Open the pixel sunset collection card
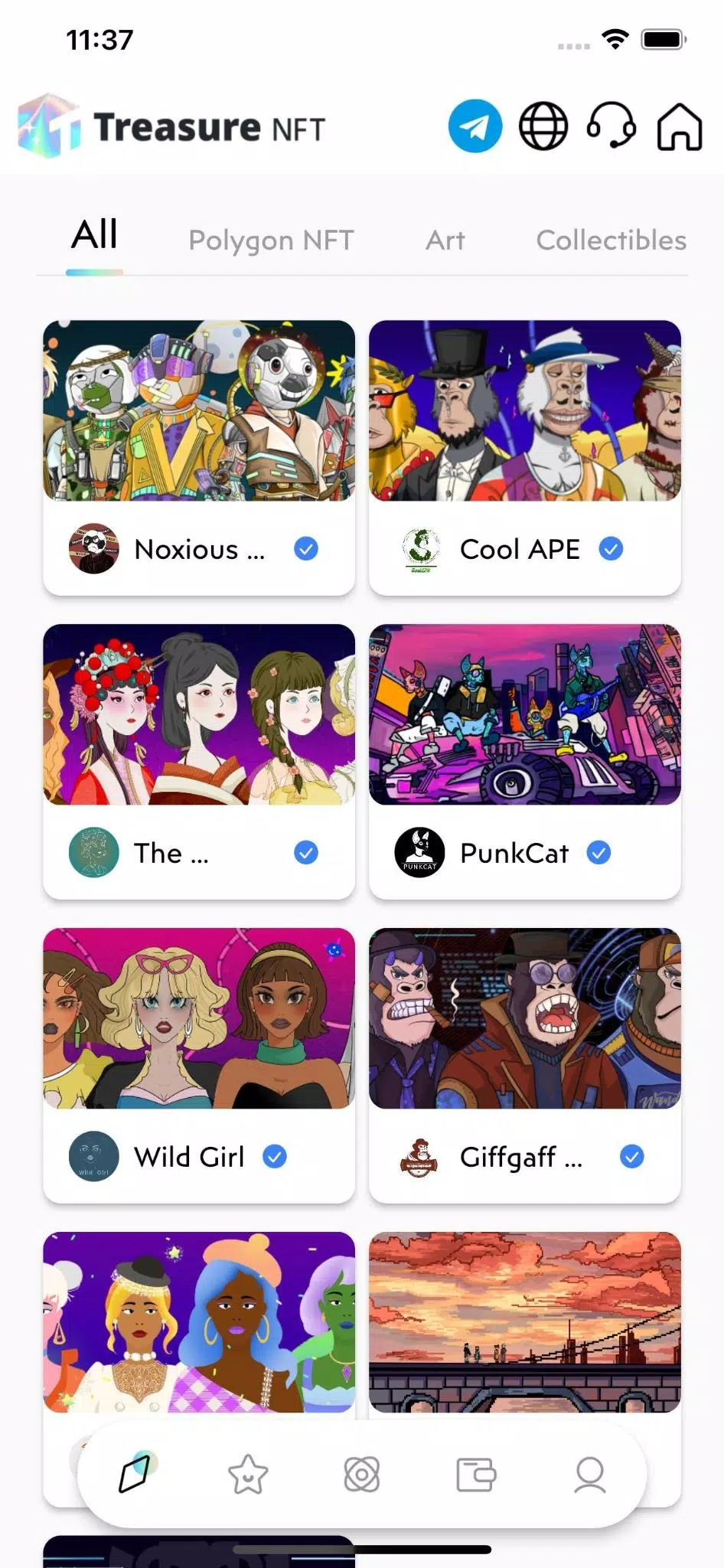The image size is (724, 1568). [525, 1322]
